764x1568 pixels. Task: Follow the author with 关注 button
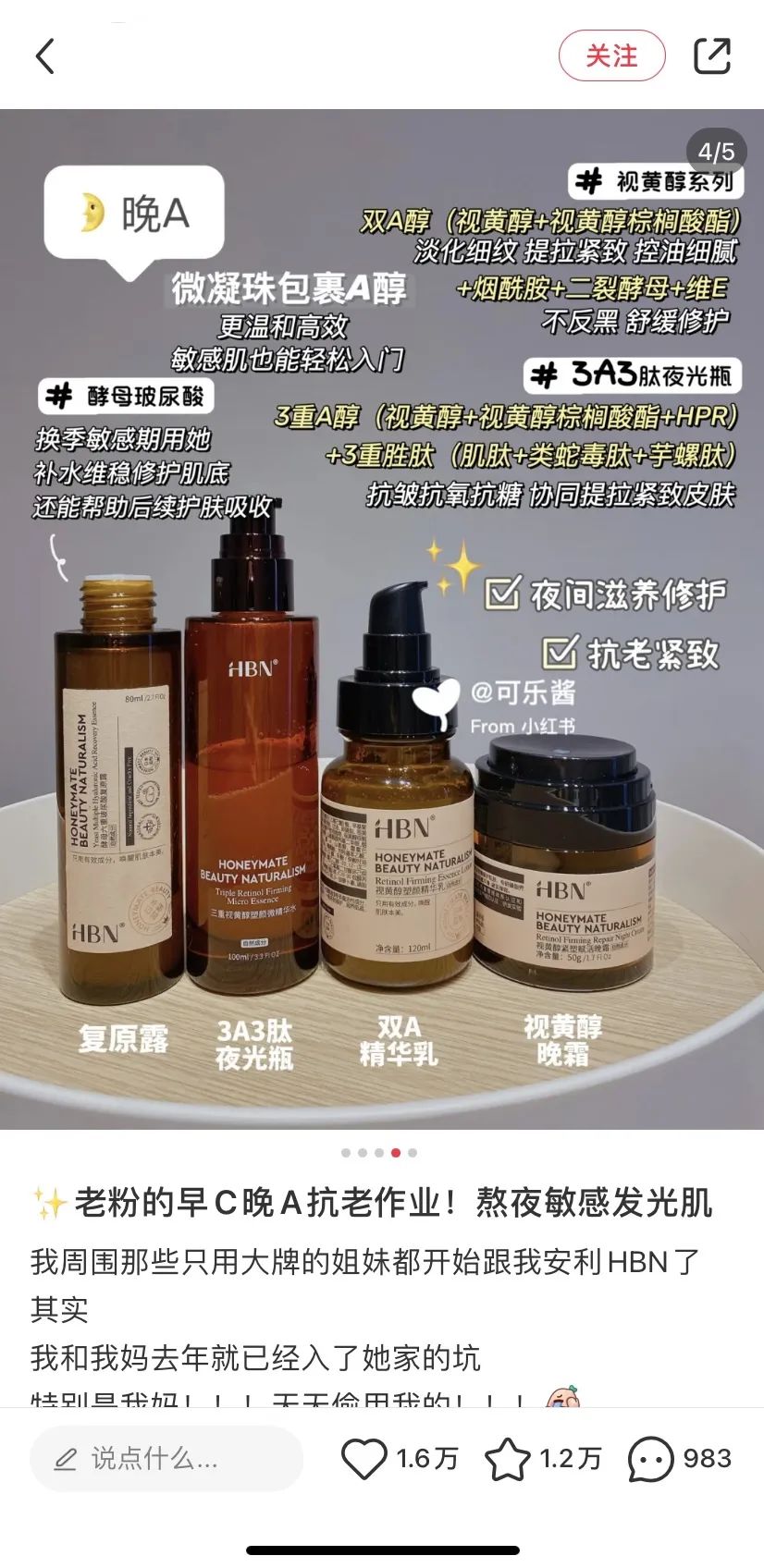[611, 56]
